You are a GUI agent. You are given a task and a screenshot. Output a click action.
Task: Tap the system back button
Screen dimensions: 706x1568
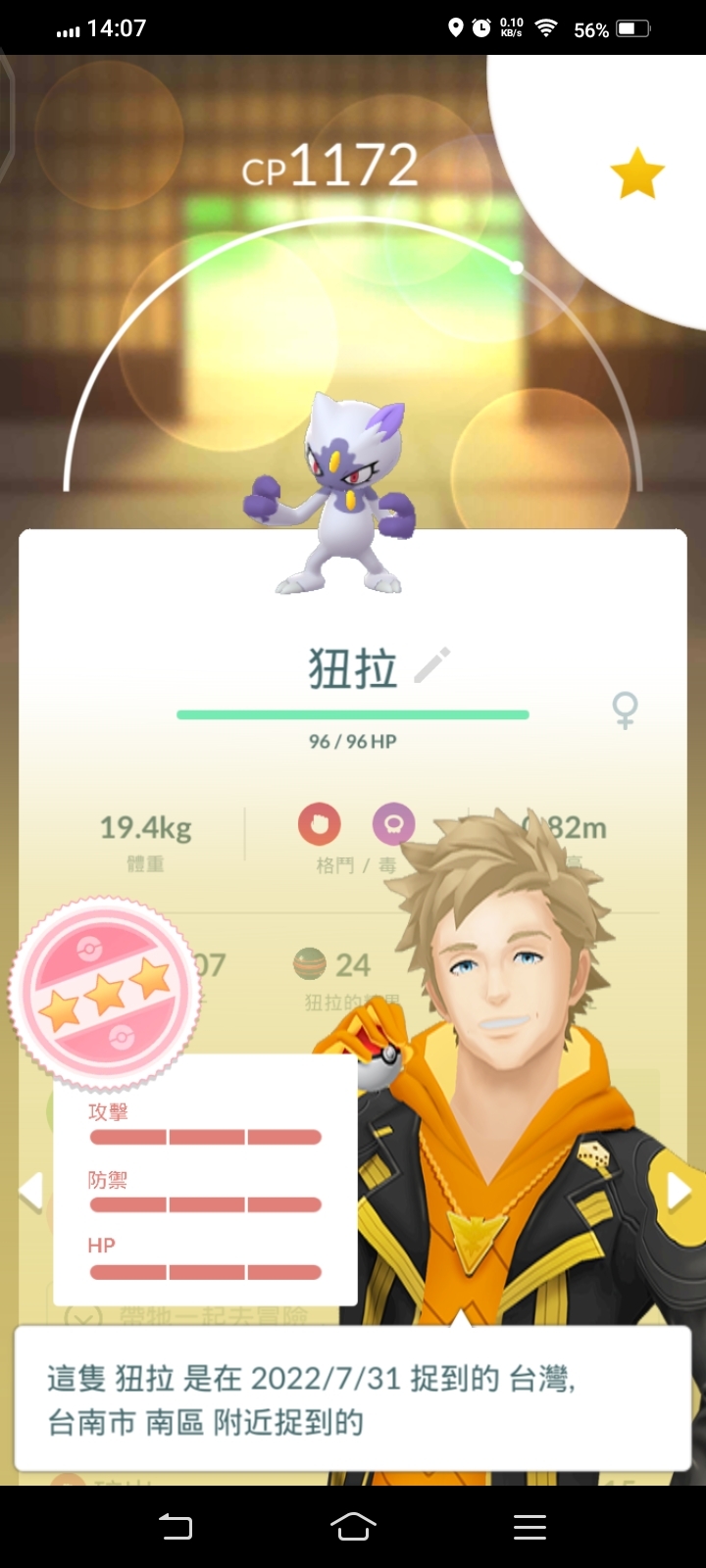pos(176,1526)
